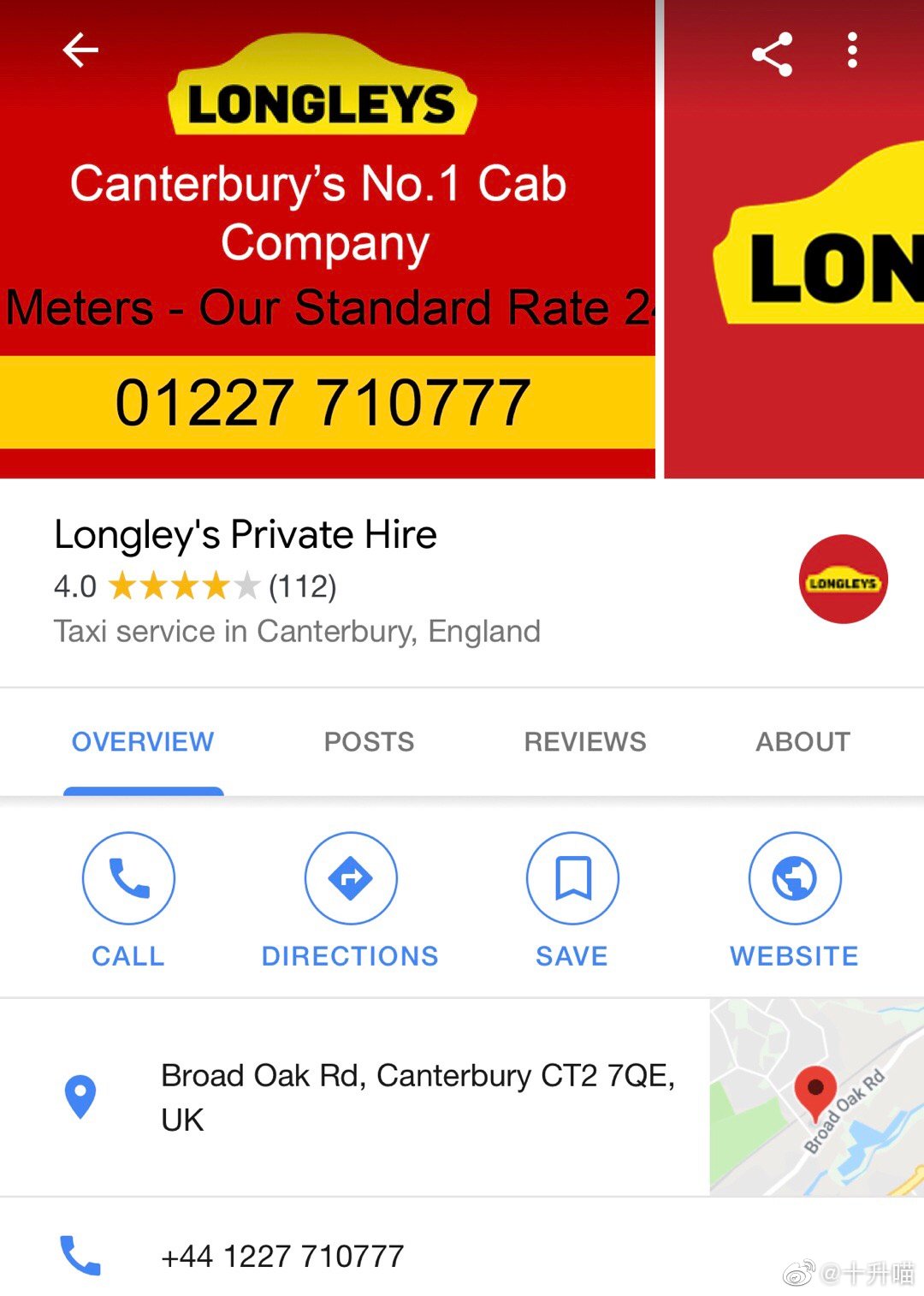The image size is (924, 1296).
Task: Switch to the Reviews tab
Action: (585, 741)
